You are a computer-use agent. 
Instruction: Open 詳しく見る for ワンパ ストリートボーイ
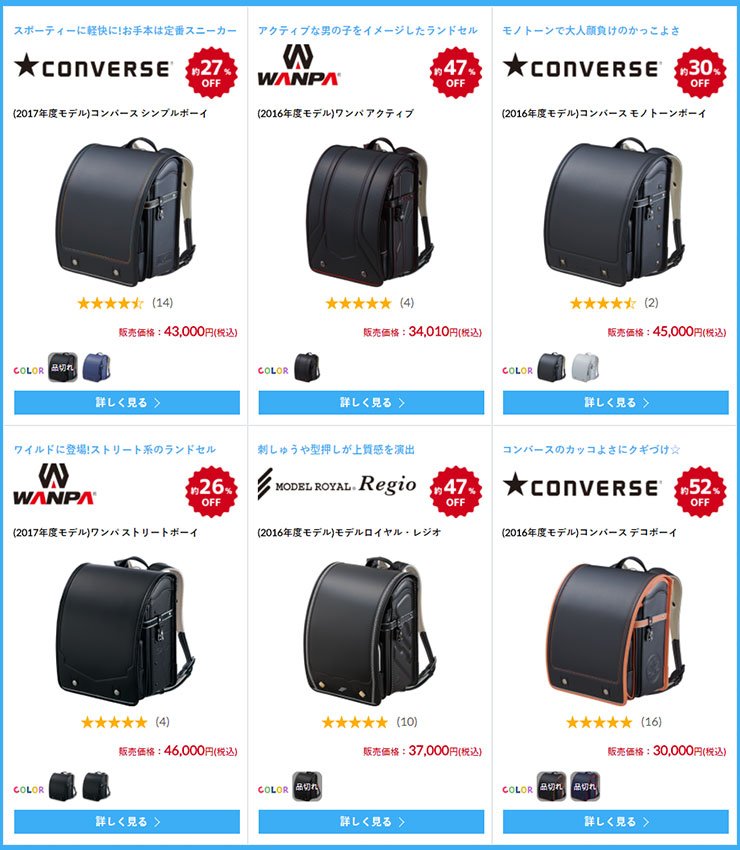(126, 821)
